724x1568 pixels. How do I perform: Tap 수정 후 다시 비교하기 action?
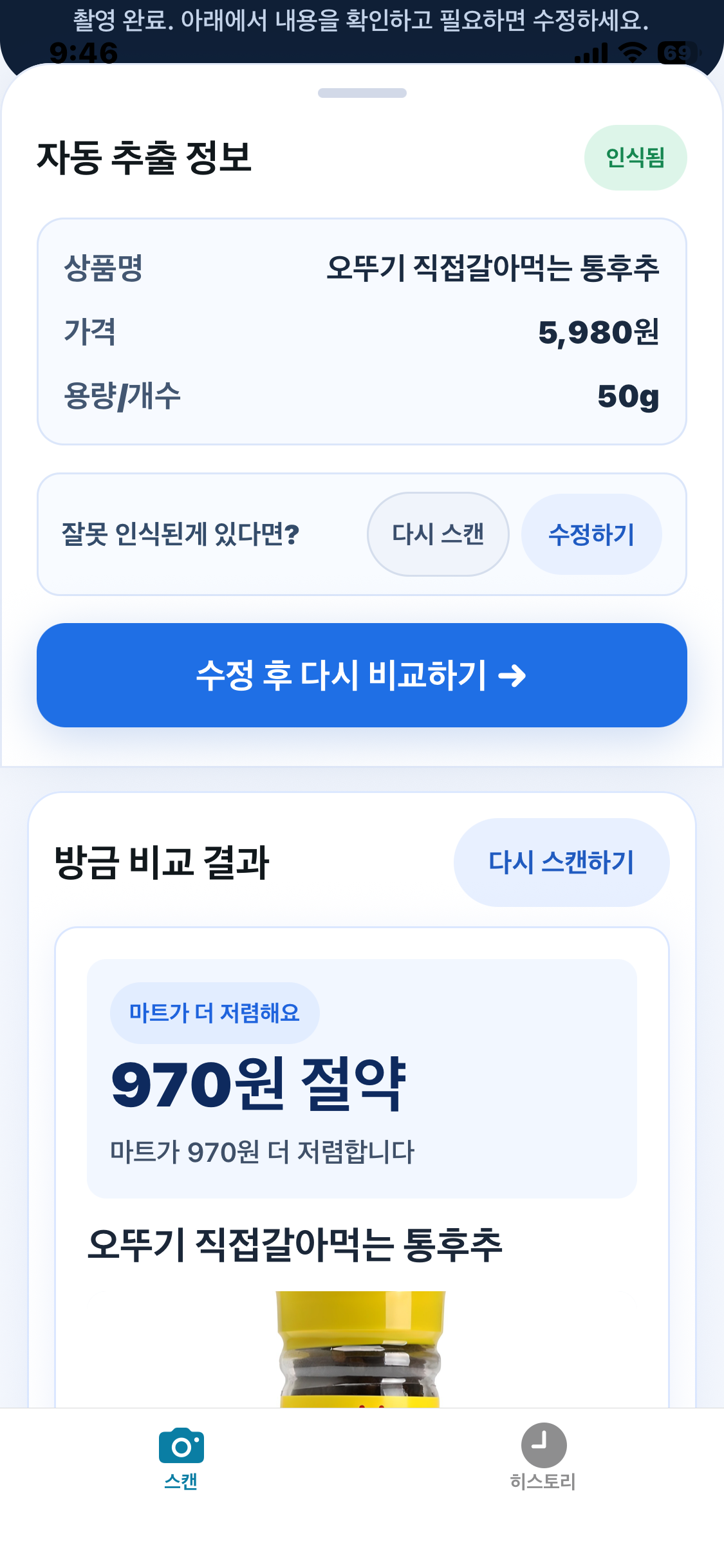362,675
